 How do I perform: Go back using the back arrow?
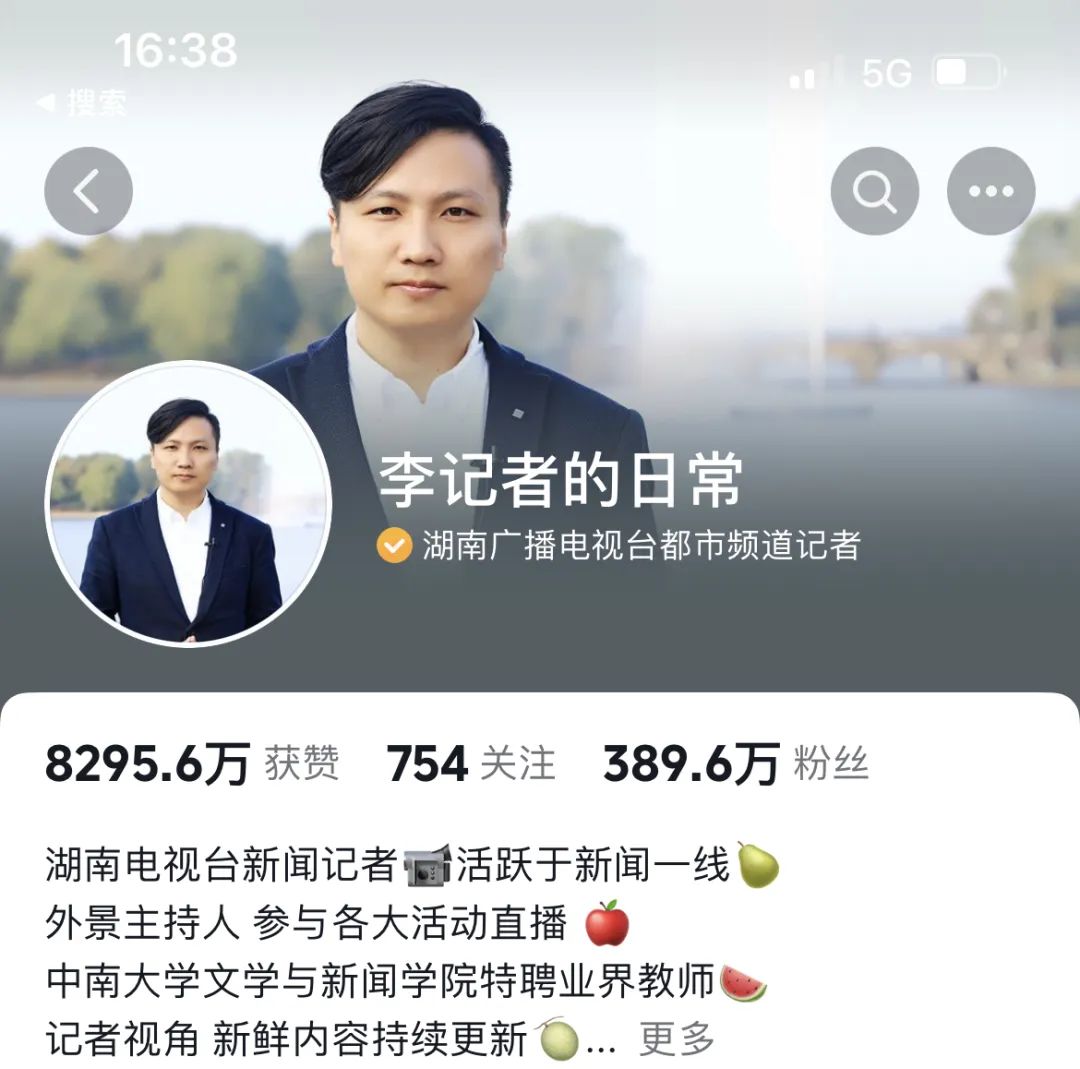[x=88, y=191]
